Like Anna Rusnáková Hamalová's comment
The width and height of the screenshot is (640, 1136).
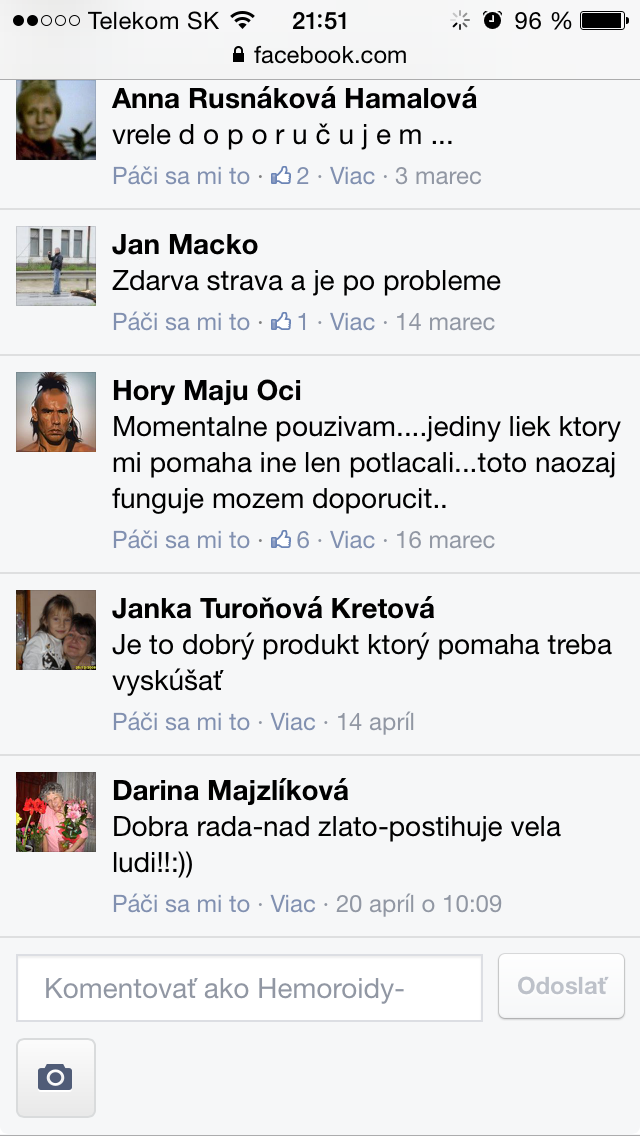pyautogui.click(x=180, y=177)
